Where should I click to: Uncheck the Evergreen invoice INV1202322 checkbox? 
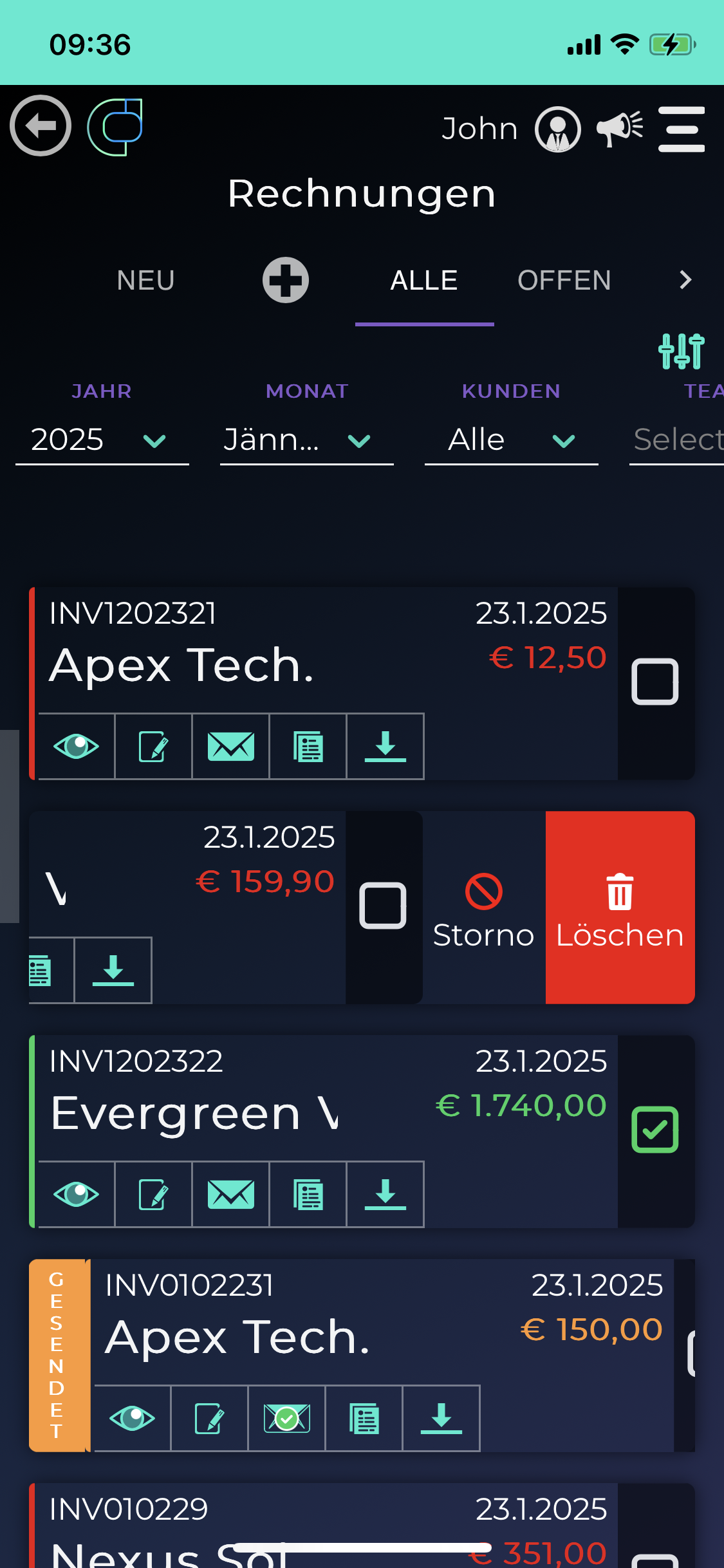pos(654,1130)
